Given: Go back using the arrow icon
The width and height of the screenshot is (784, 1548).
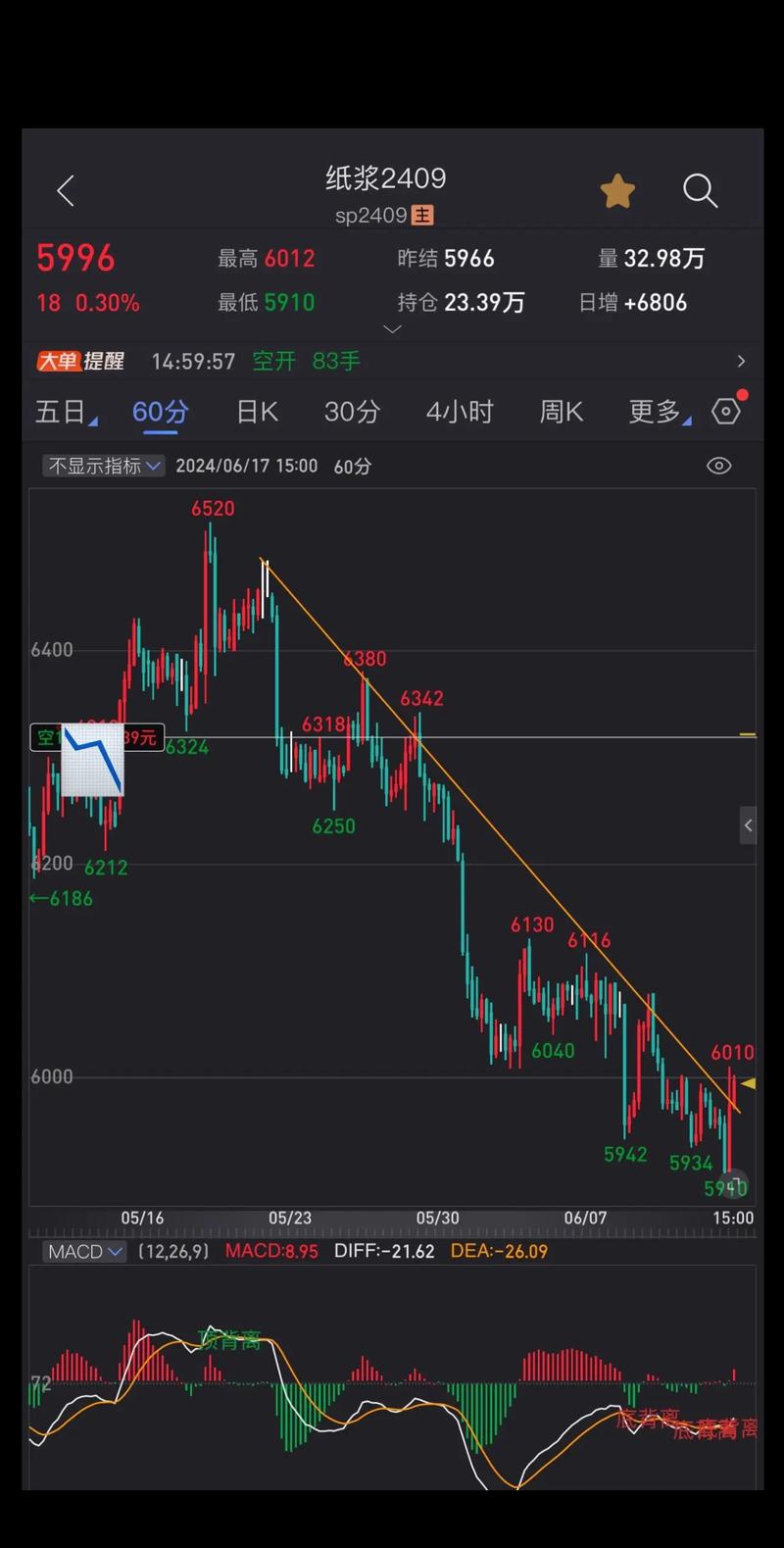Looking at the screenshot, I should (x=66, y=190).
